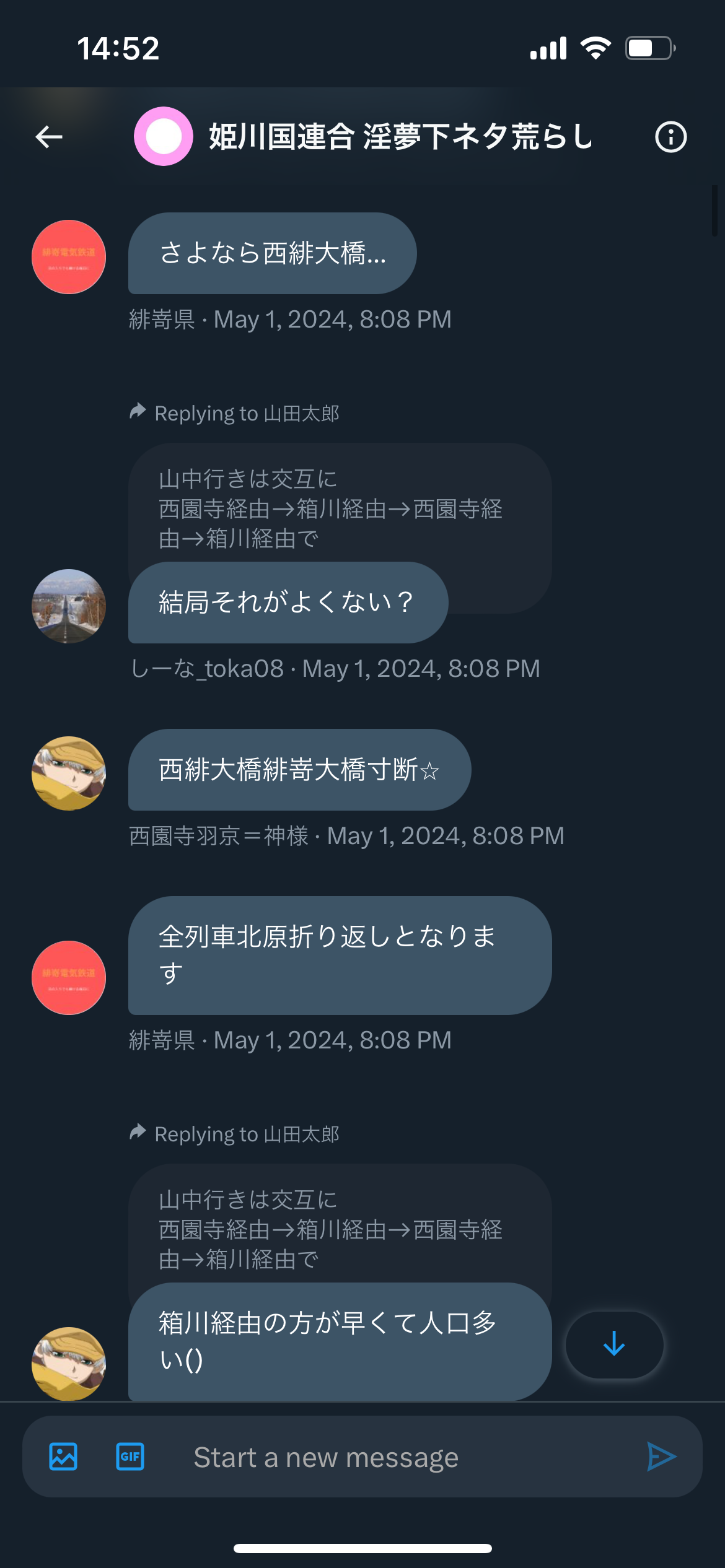Open avatar beside 西緋大橋緋嵜大橋寸断 message
This screenshot has width=725, height=1568.
tap(69, 773)
